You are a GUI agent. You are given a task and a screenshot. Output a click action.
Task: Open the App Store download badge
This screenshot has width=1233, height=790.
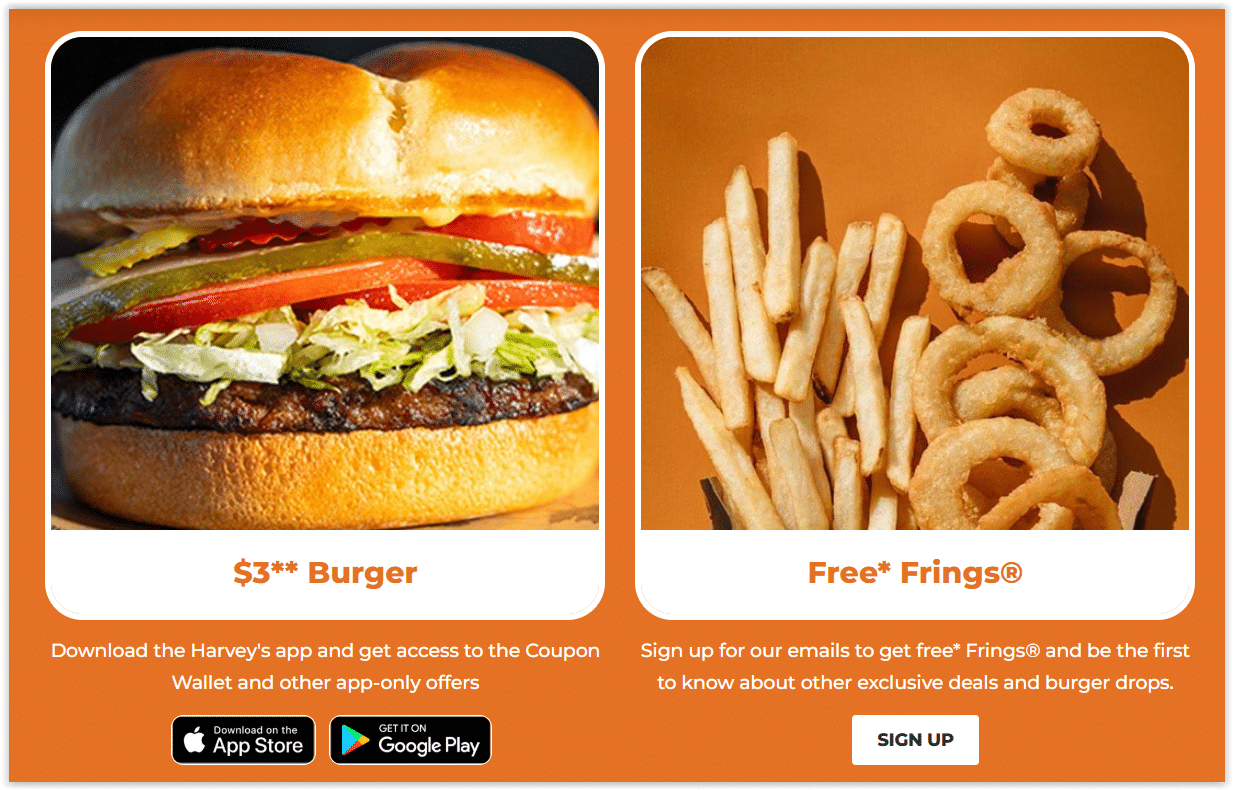[x=243, y=740]
